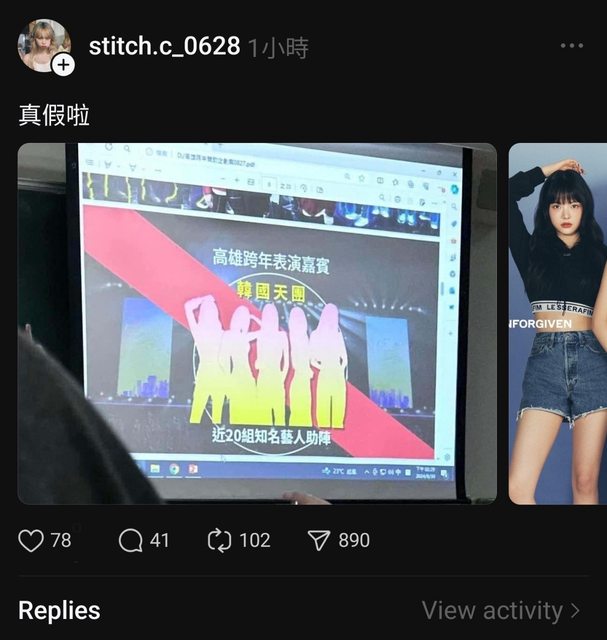Image resolution: width=607 pixels, height=640 pixels.
Task: Open the post's three-dot overflow menu
Action: [x=571, y=46]
